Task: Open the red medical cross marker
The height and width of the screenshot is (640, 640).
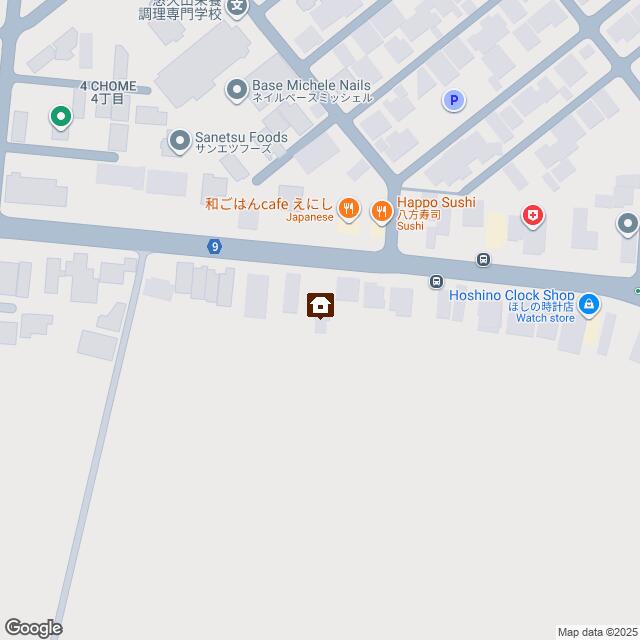Action: point(533,216)
